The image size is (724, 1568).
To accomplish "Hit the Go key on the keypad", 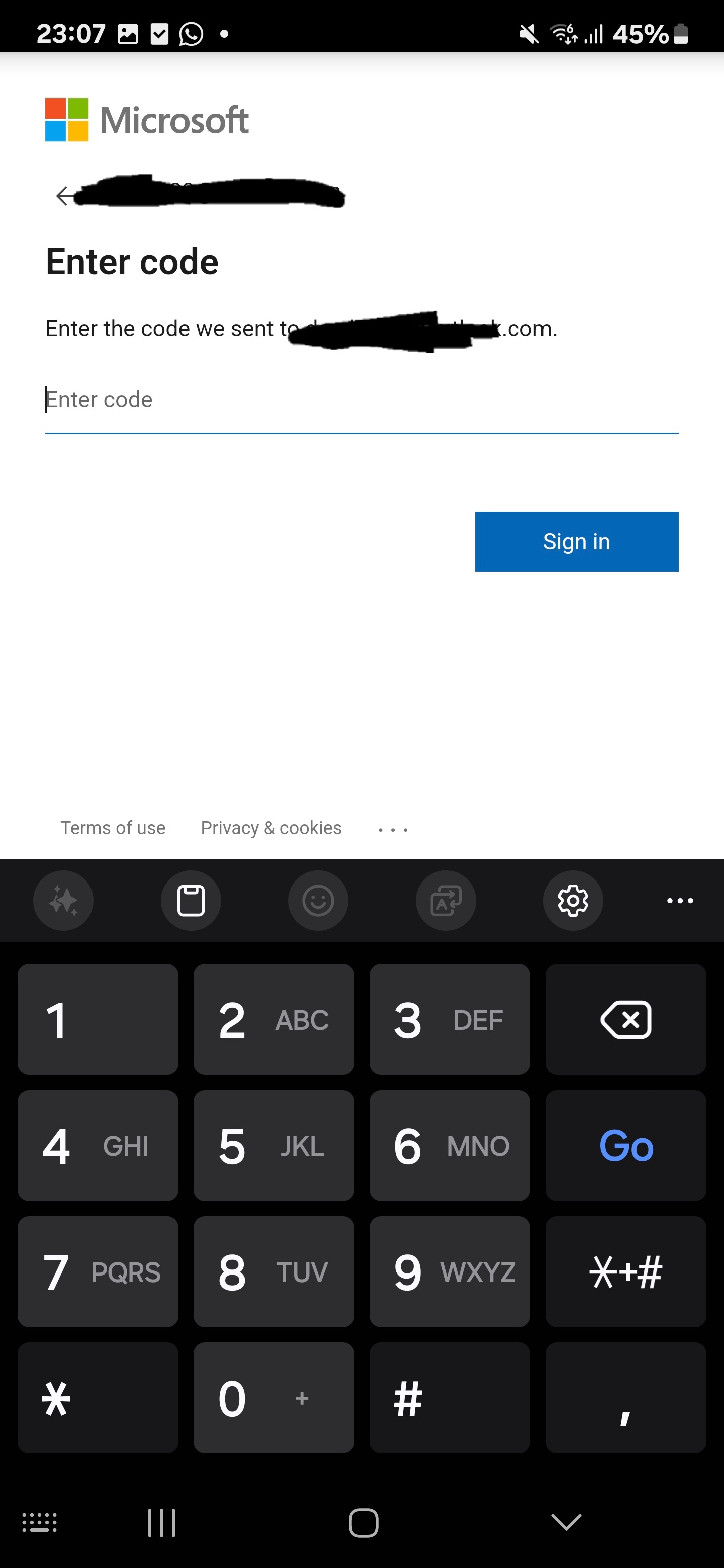I will click(x=625, y=1145).
